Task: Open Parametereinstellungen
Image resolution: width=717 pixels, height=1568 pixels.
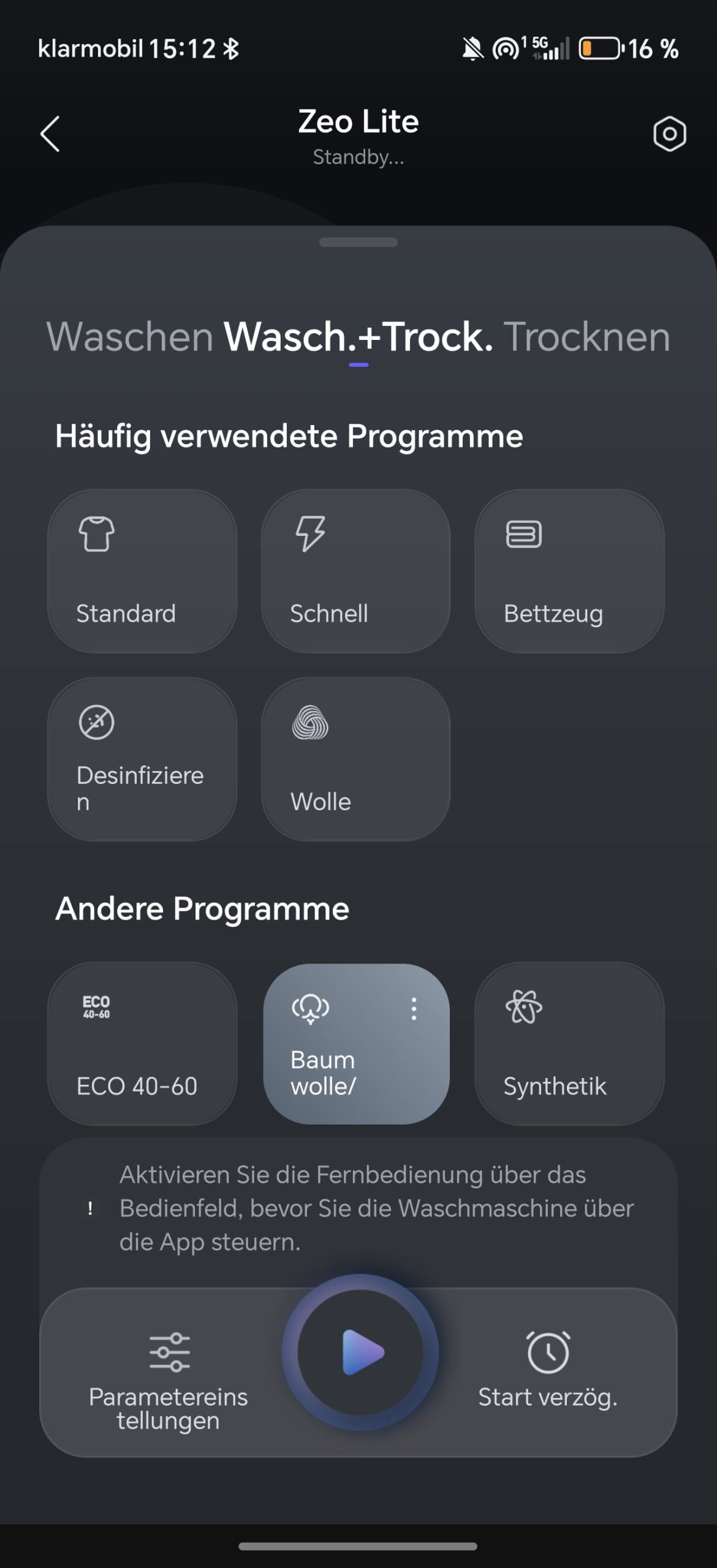Action: (x=168, y=1381)
